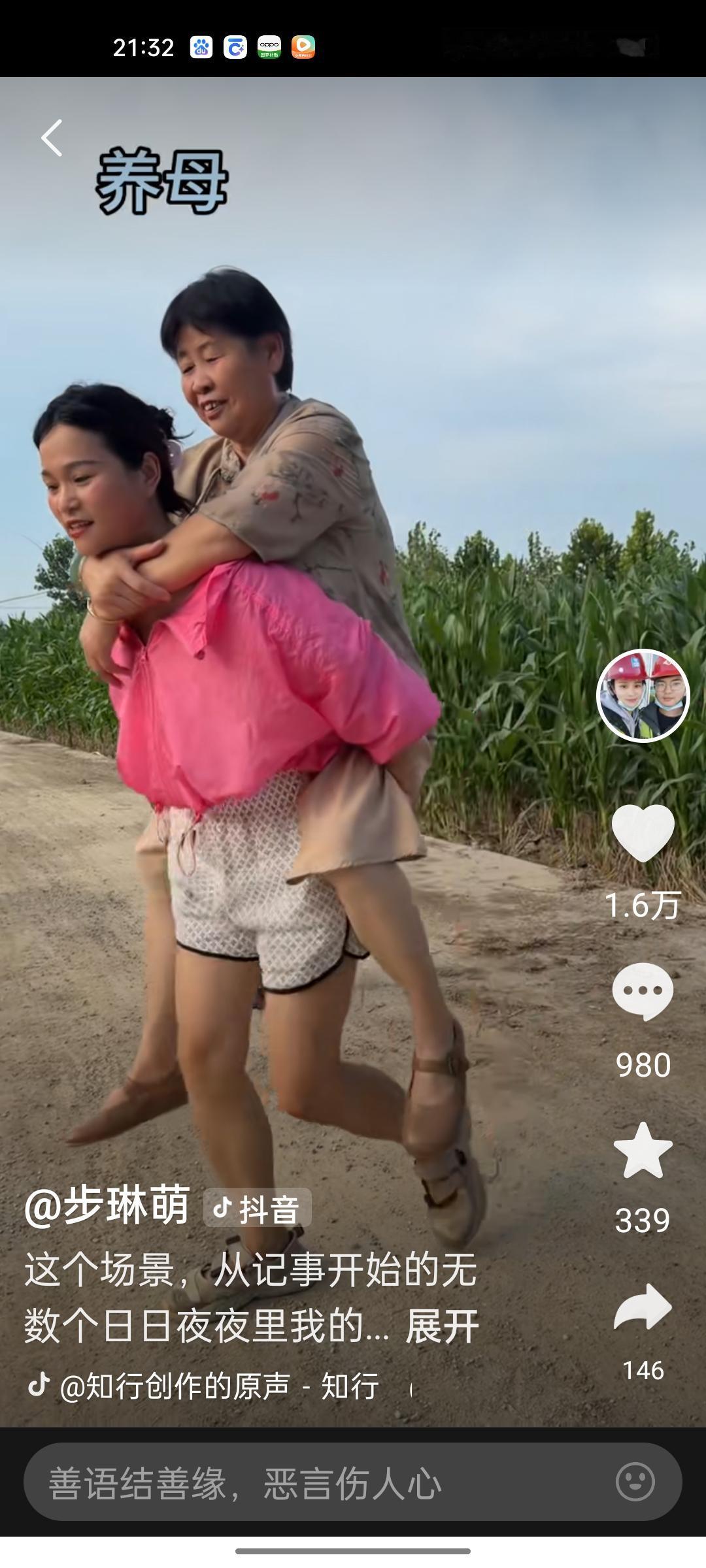Go back using the top-left arrow
This screenshot has width=706, height=1568.
[52, 138]
